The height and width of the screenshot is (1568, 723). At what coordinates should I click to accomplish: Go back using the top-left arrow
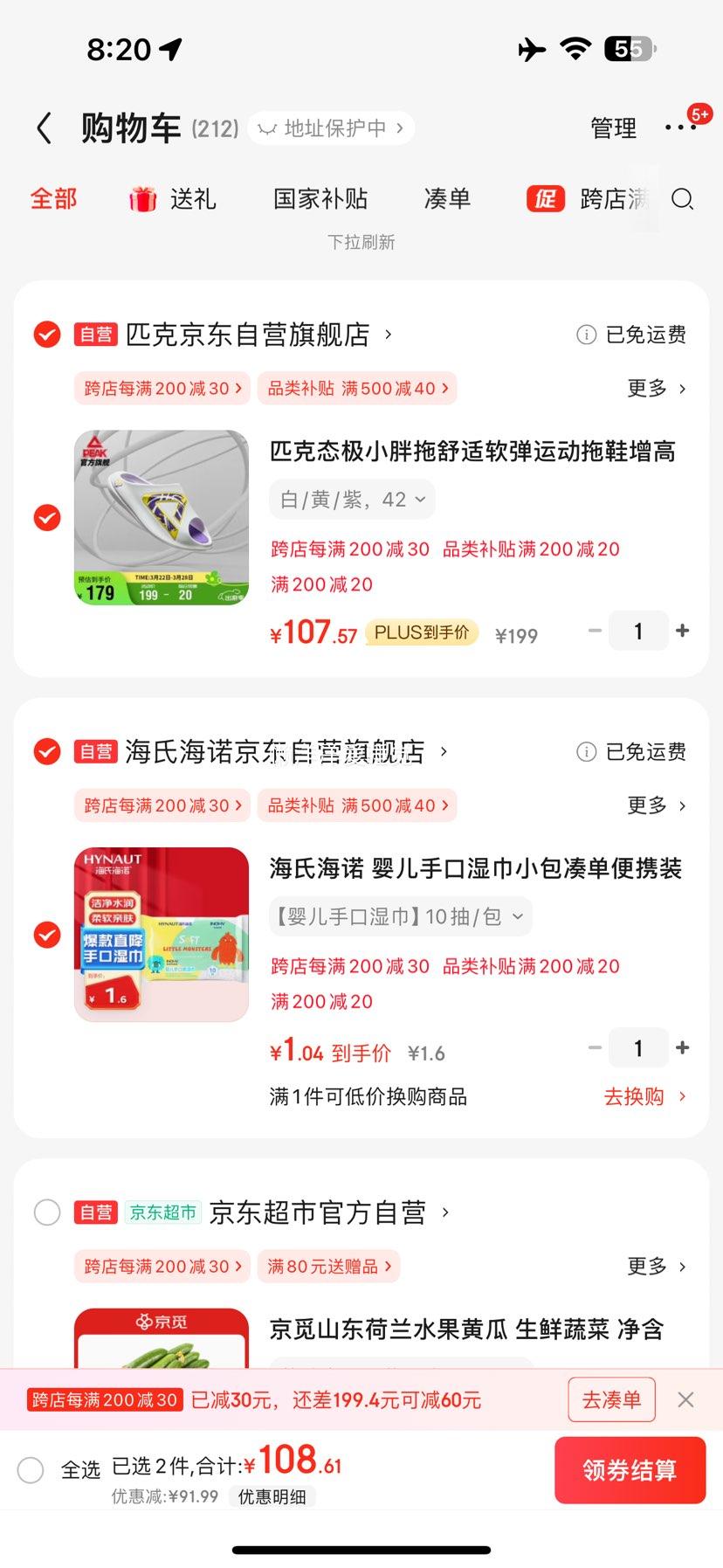(44, 128)
